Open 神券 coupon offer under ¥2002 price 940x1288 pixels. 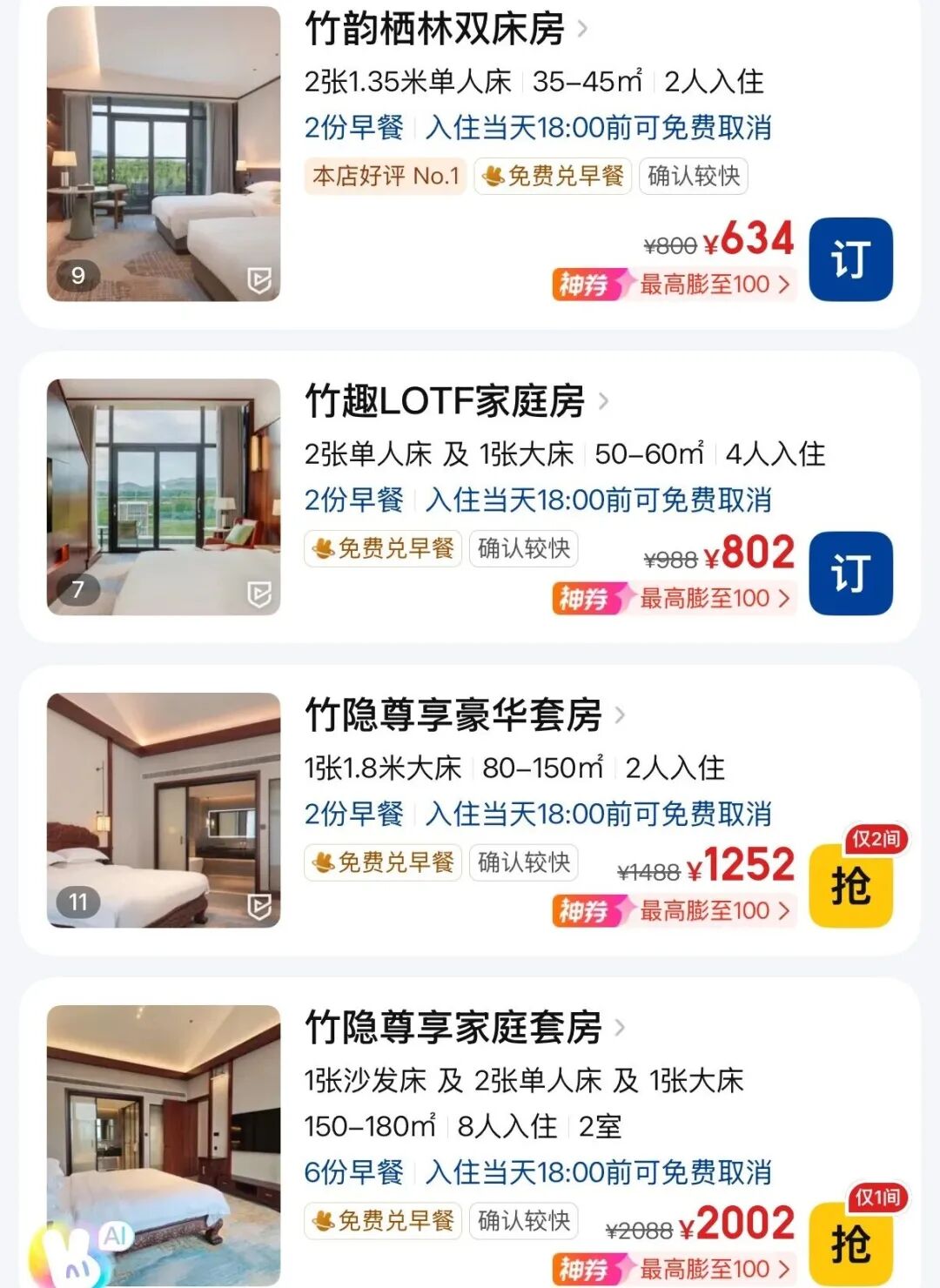674,1269
